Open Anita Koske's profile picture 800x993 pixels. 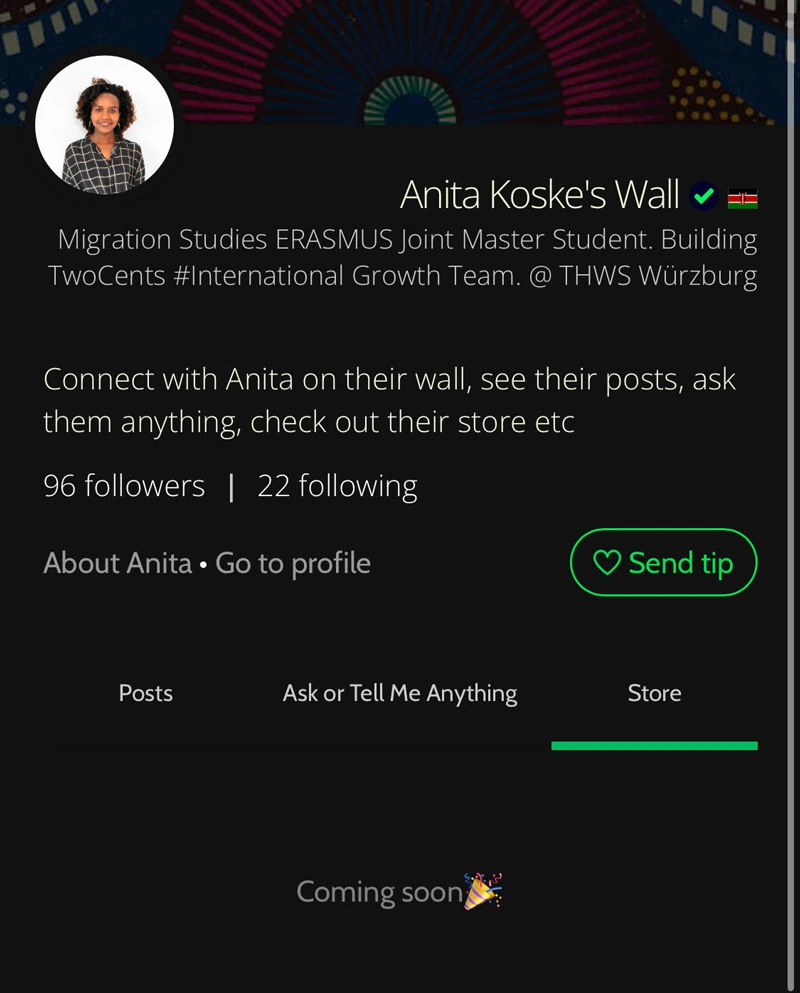click(x=105, y=125)
